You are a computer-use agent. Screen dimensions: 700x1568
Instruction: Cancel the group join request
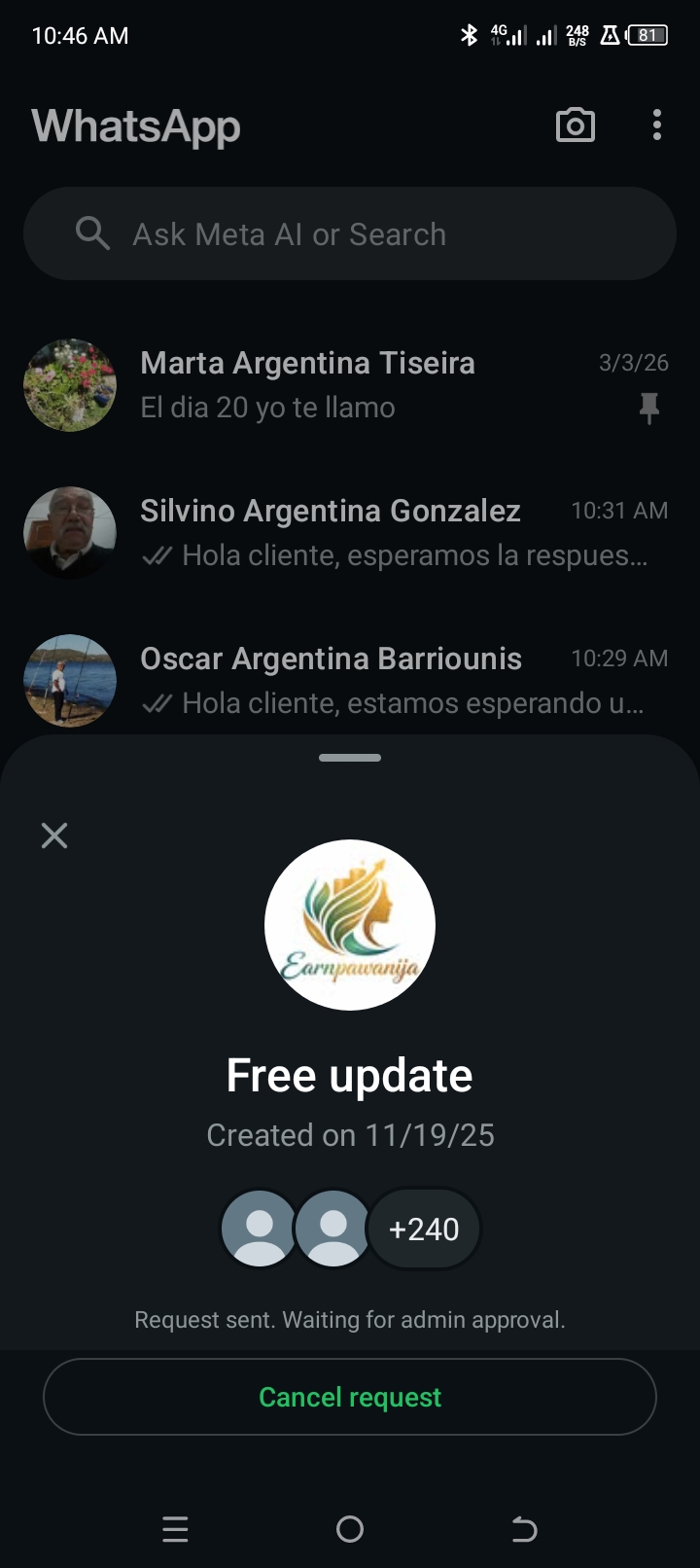click(x=350, y=1397)
